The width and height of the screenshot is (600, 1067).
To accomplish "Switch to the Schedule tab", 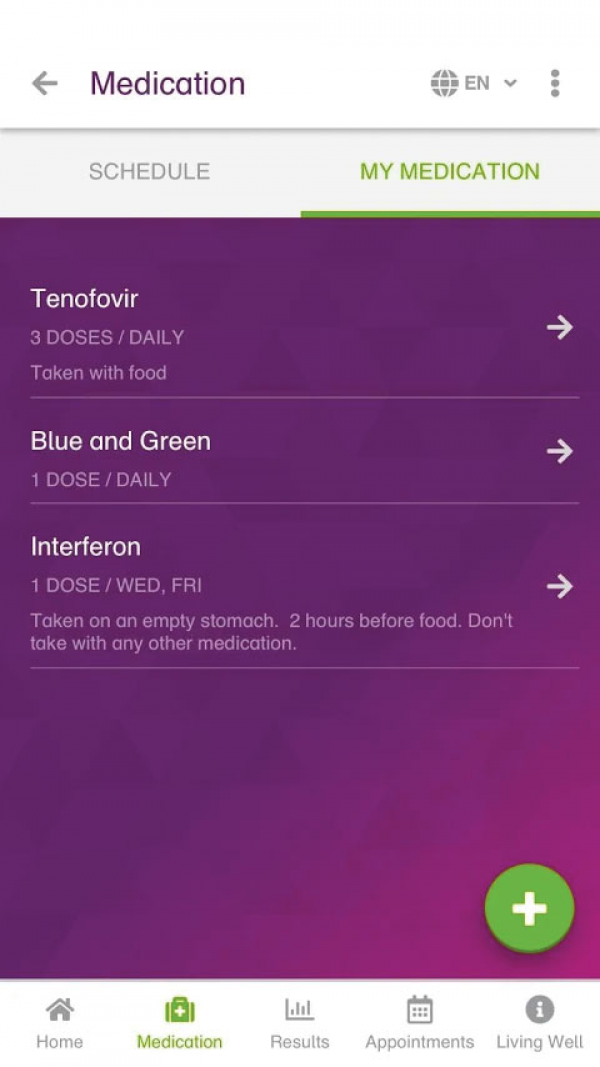I will [x=150, y=171].
